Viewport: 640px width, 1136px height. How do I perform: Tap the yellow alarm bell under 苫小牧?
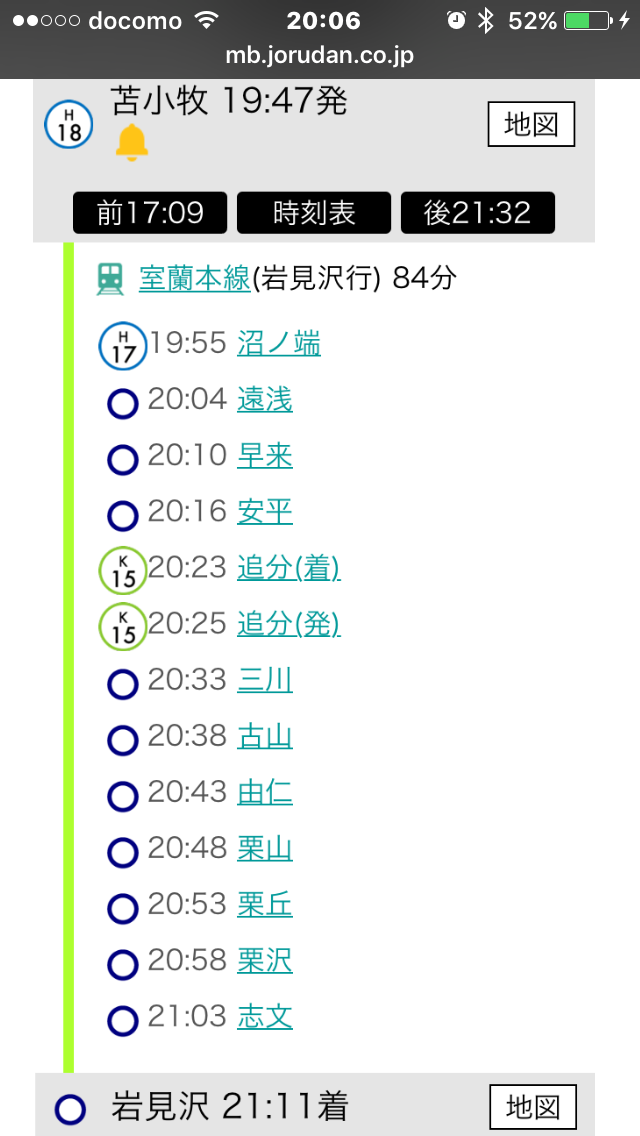[x=131, y=143]
